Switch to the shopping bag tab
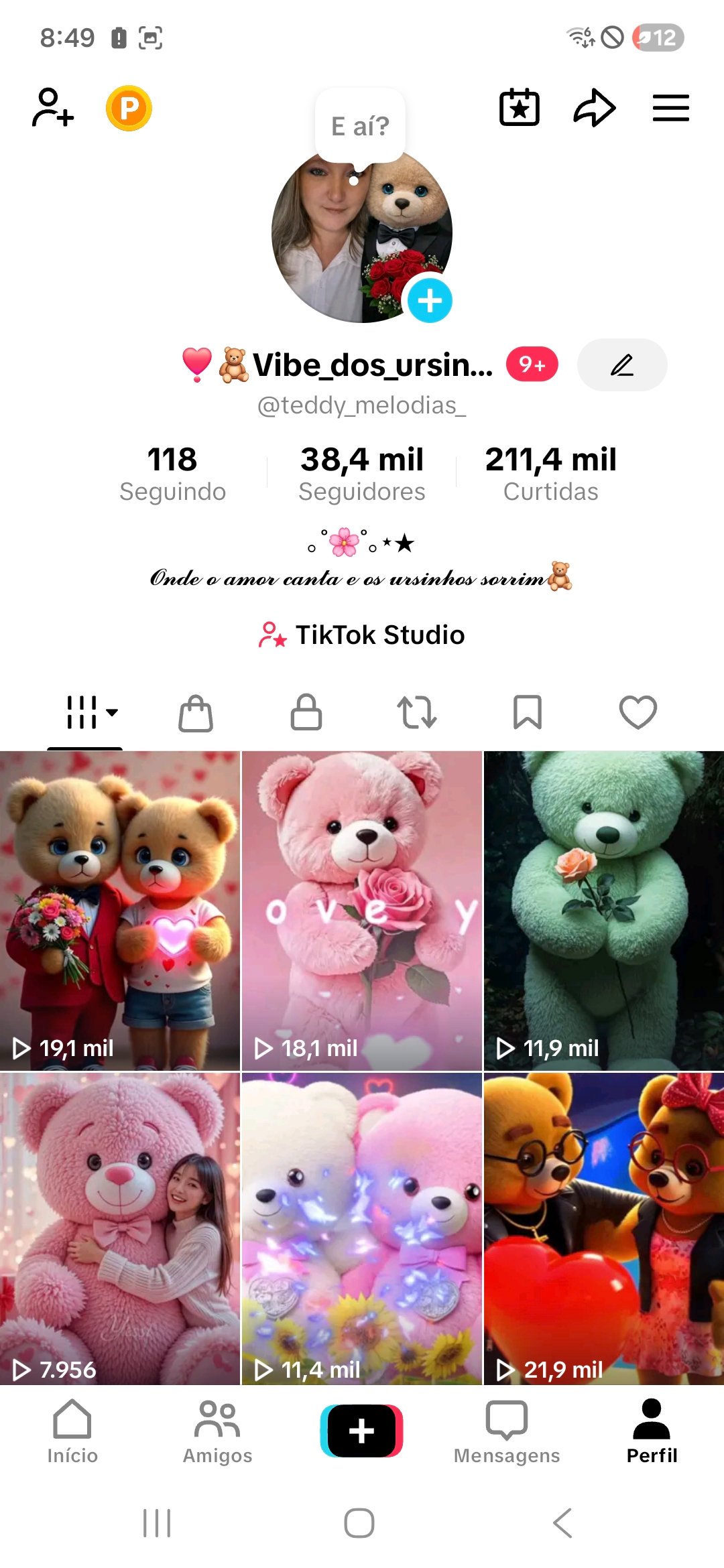The width and height of the screenshot is (724, 1568). (196, 712)
